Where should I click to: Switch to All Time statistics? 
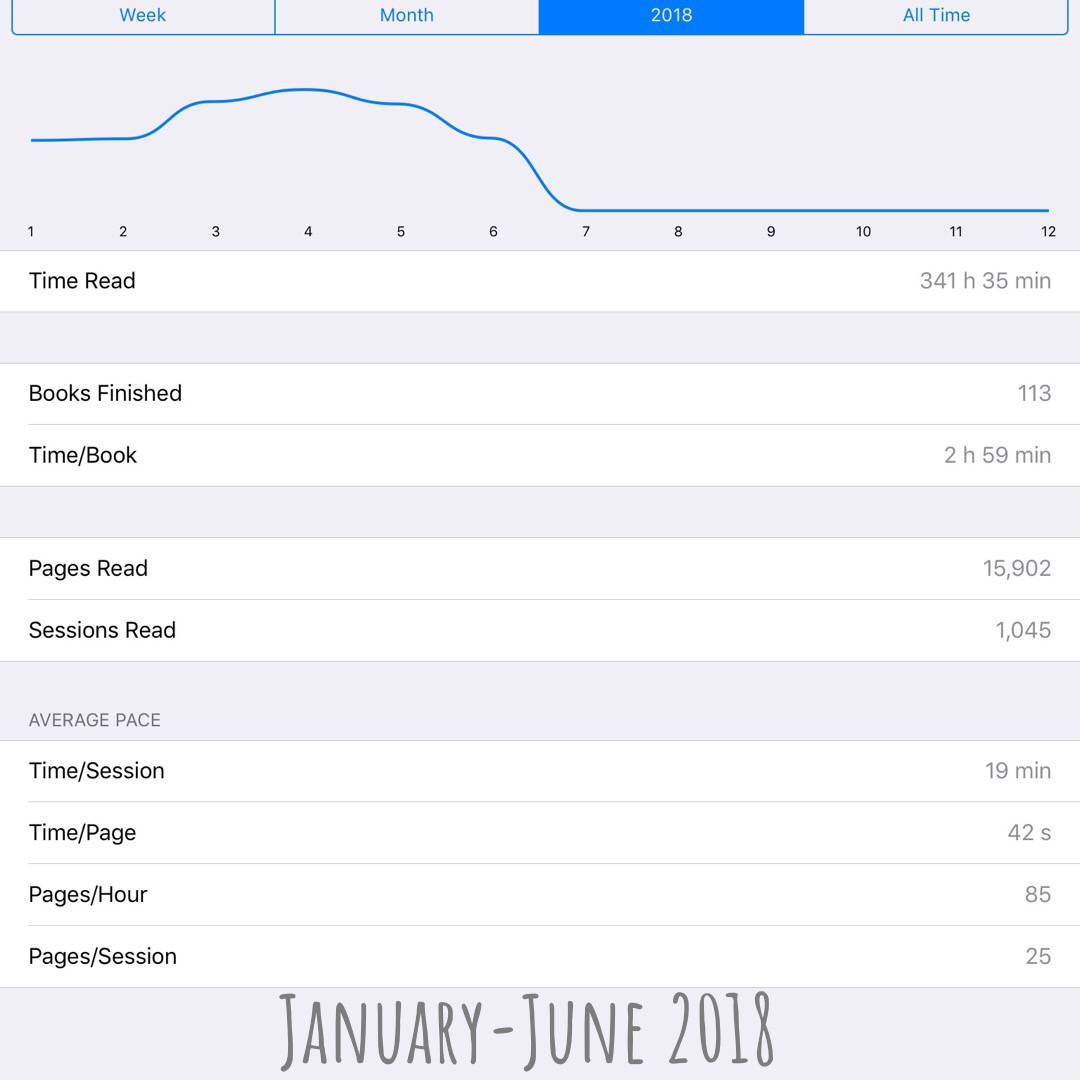[936, 16]
